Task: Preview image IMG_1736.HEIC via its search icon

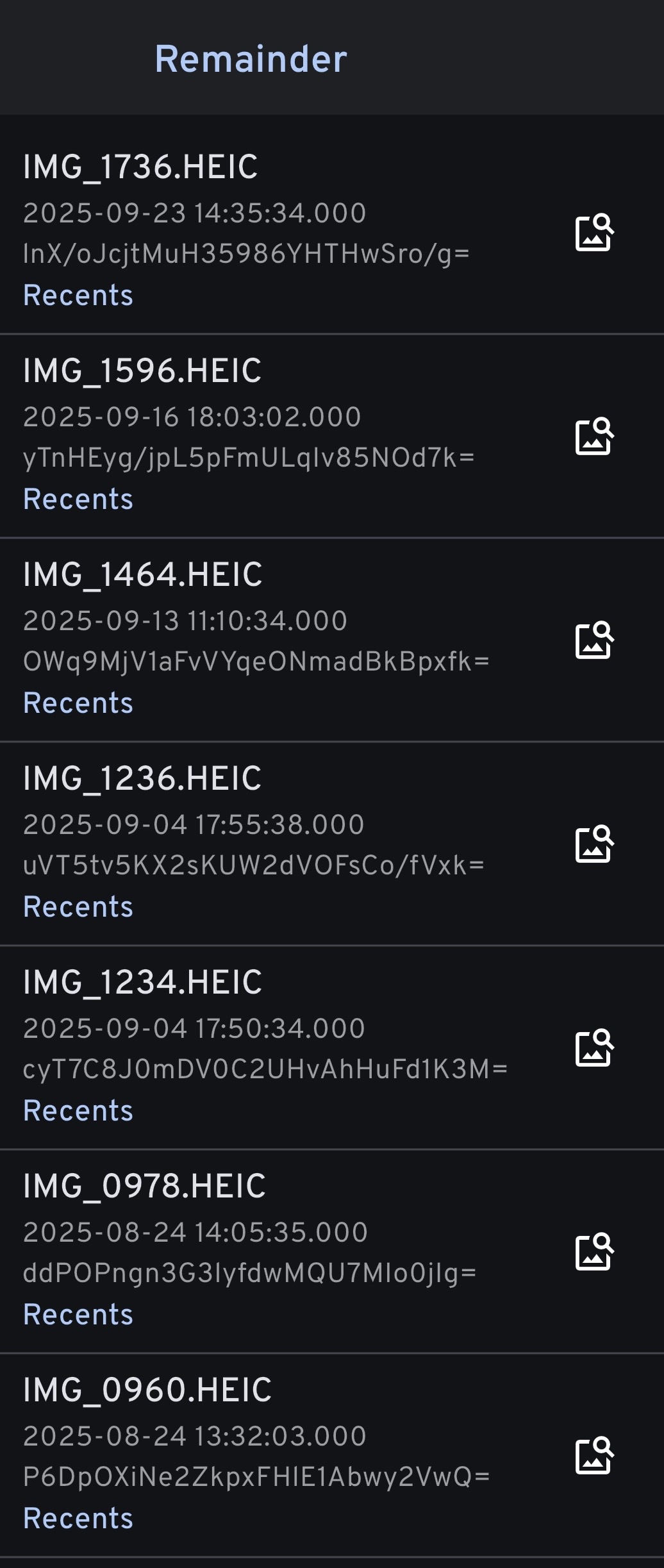Action: (x=594, y=233)
